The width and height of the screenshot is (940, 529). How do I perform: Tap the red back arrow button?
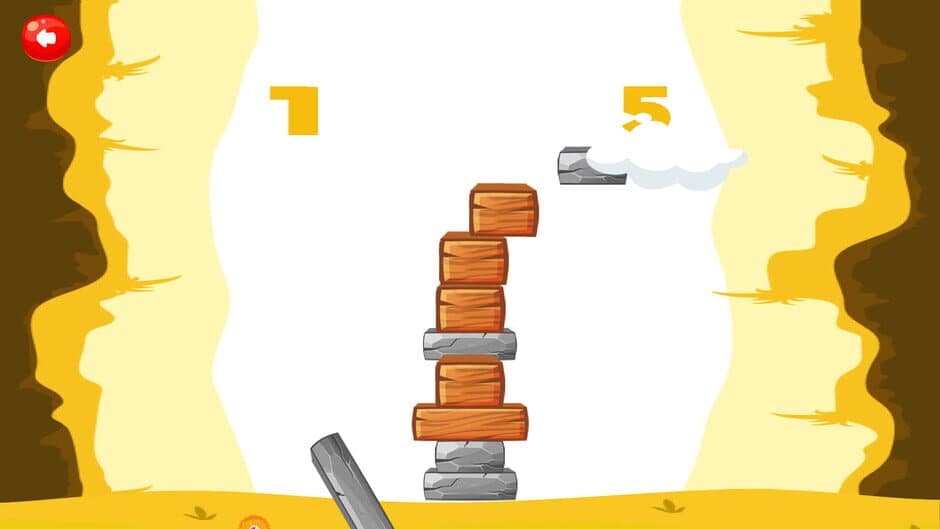tap(46, 38)
